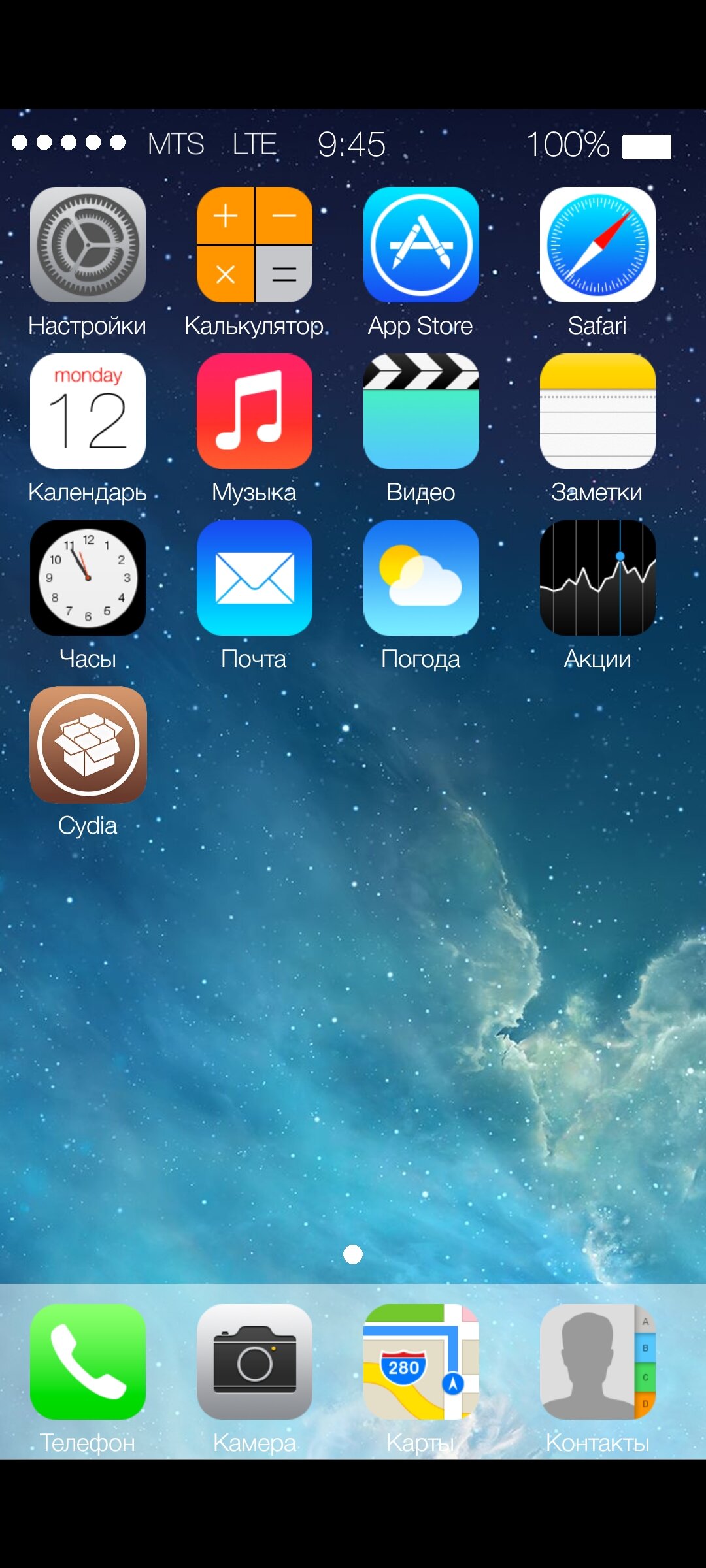Image resolution: width=706 pixels, height=1568 pixels.
Task: Launch Калькулятор
Action: point(254,245)
